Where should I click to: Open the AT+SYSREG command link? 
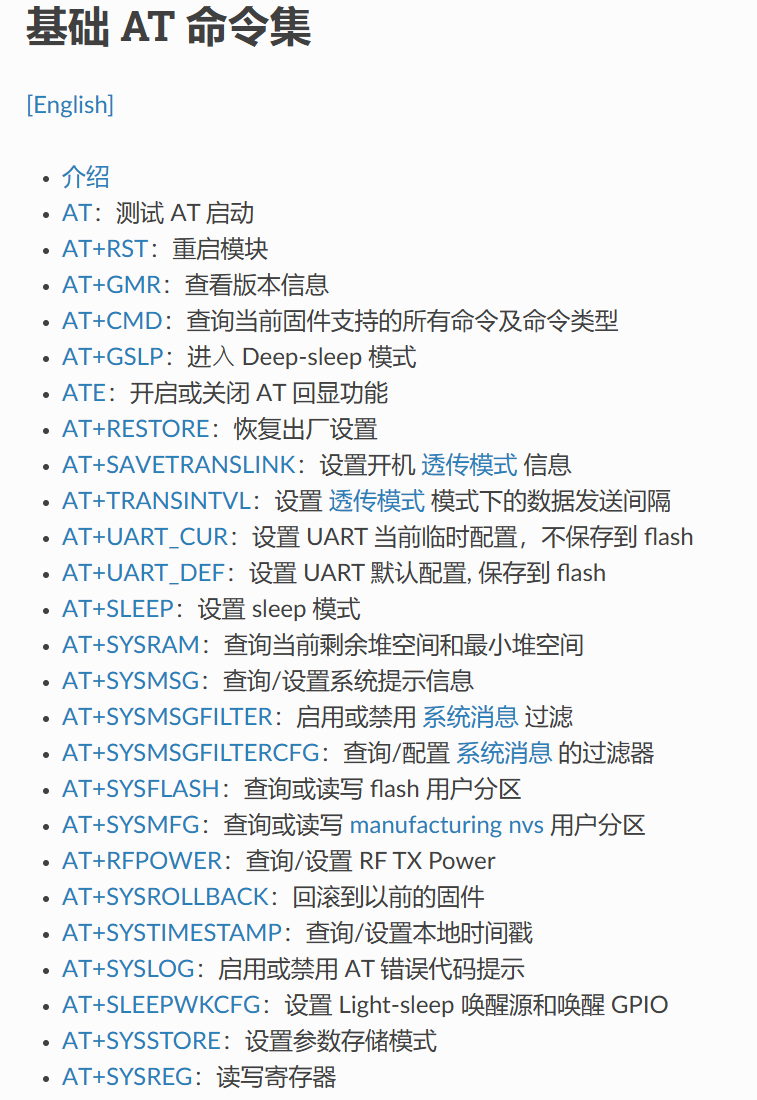[128, 1077]
